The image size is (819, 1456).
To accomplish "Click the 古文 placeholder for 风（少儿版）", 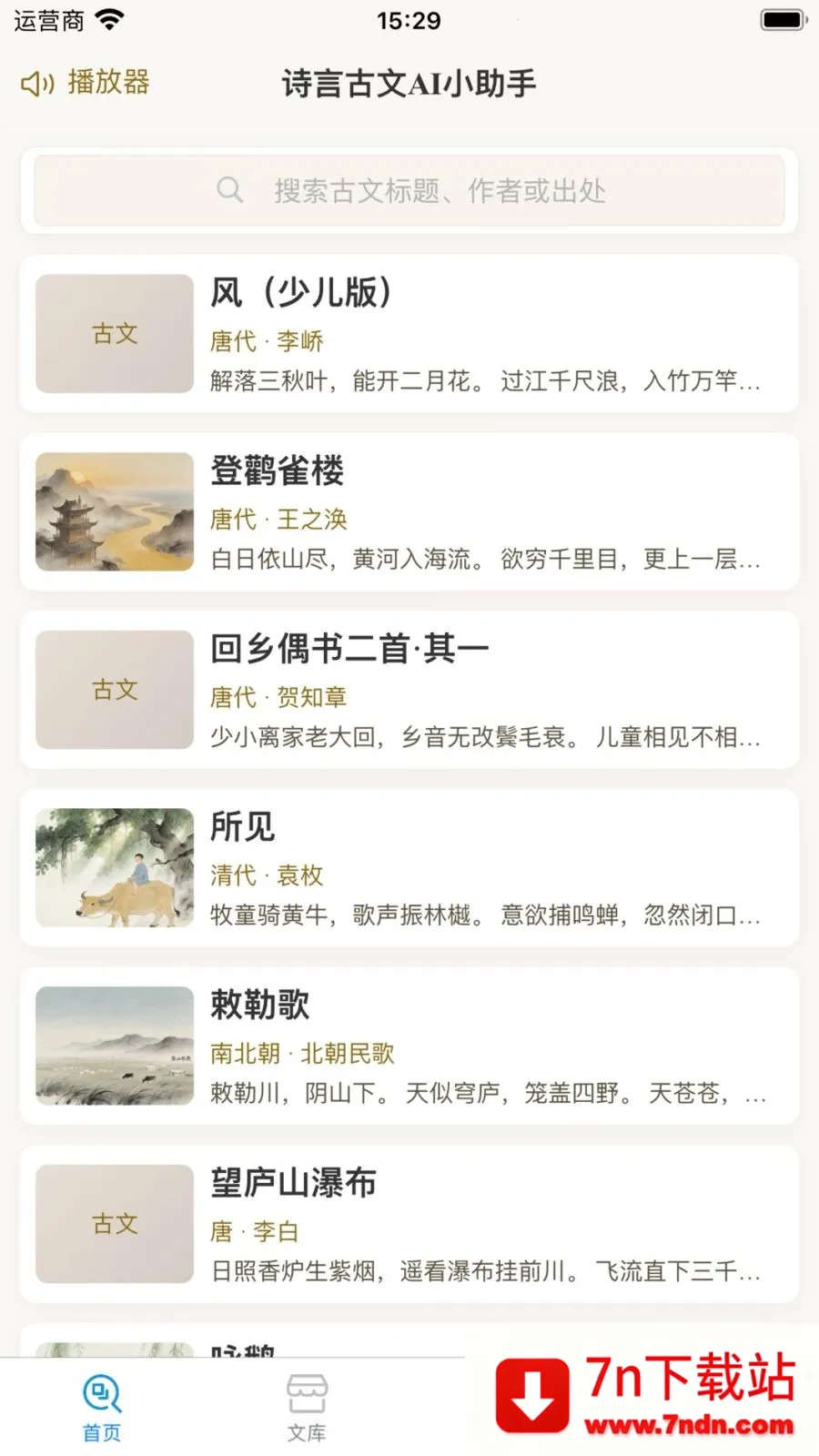I will click(x=113, y=334).
